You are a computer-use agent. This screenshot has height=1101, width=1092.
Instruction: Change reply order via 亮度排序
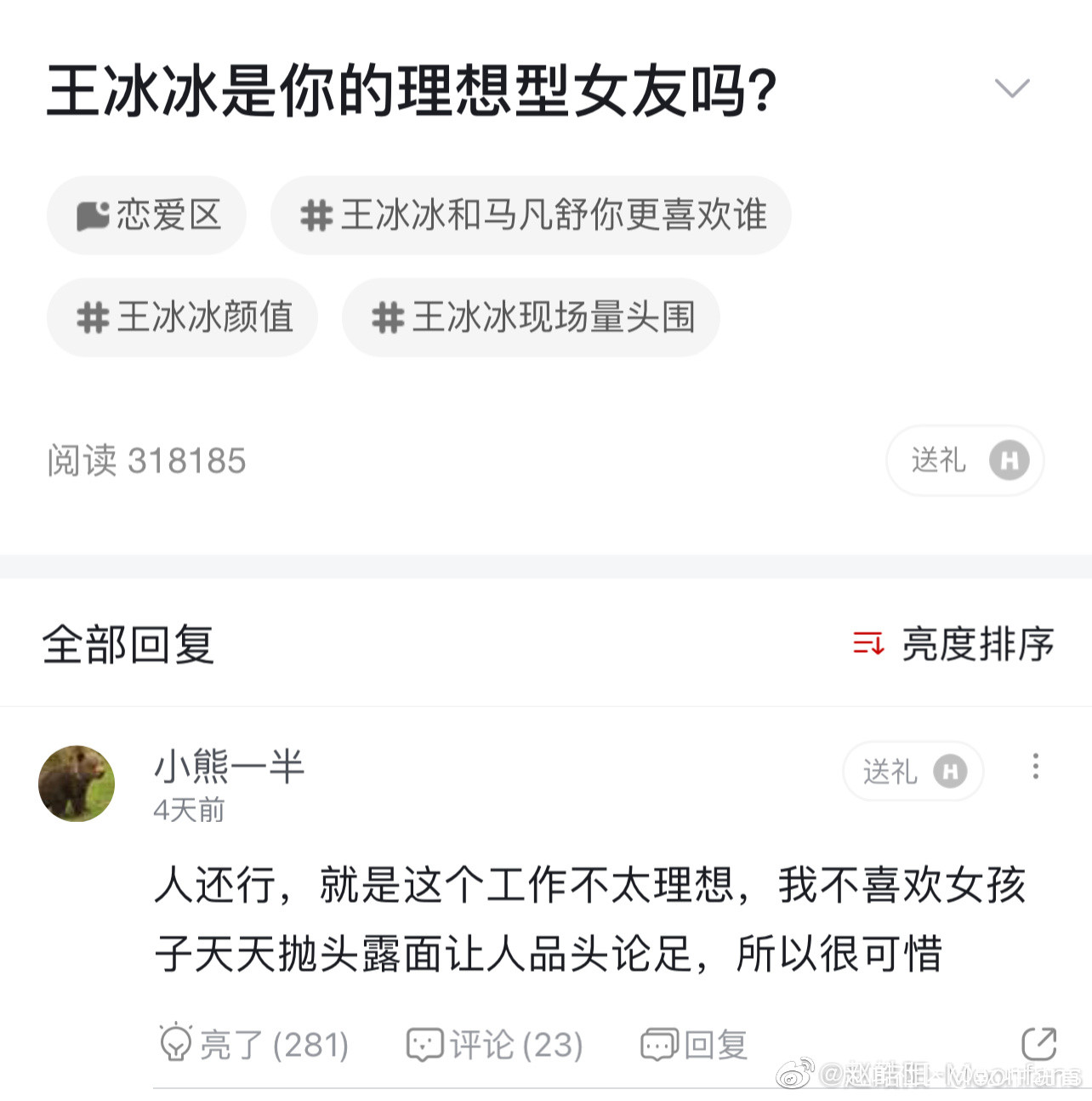point(953,643)
